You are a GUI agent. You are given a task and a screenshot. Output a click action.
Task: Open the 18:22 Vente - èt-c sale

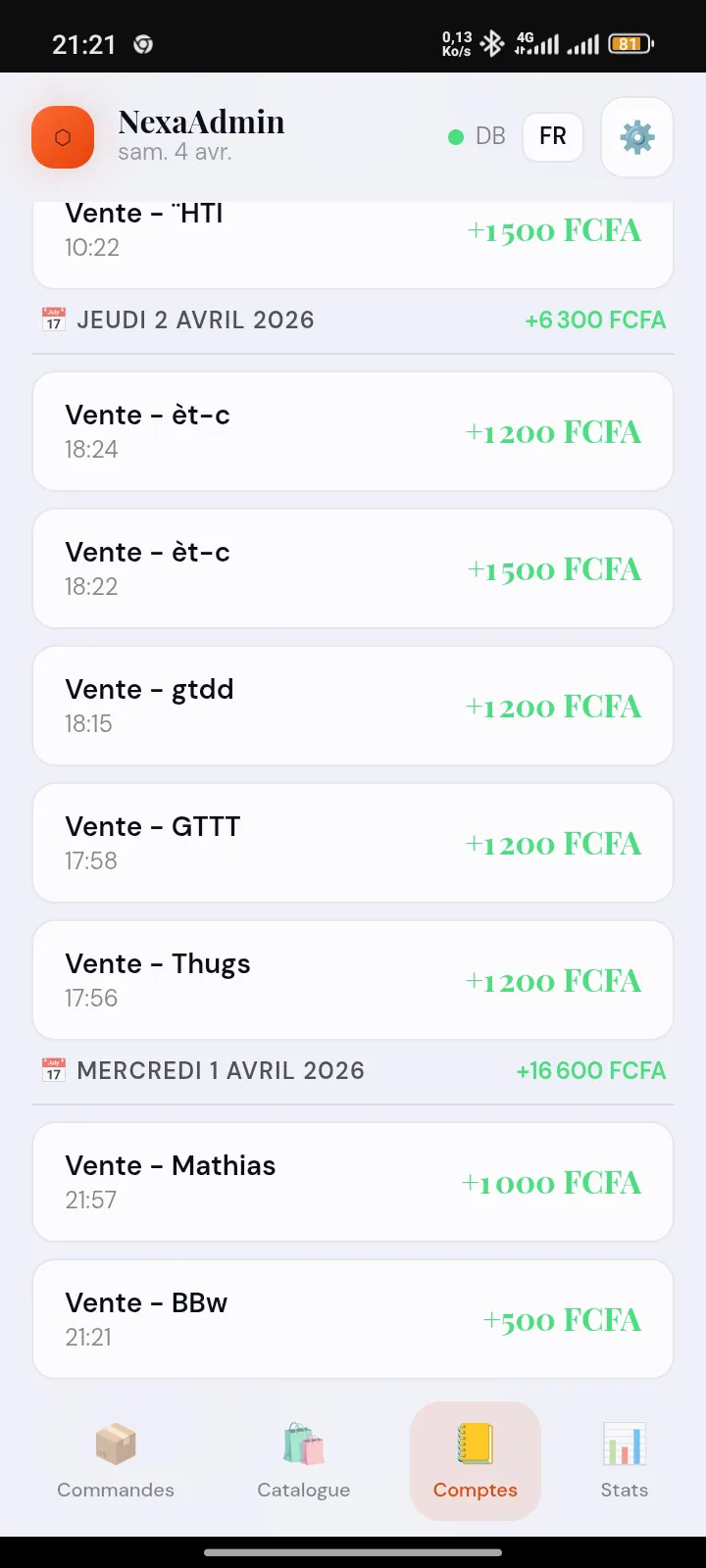point(353,568)
